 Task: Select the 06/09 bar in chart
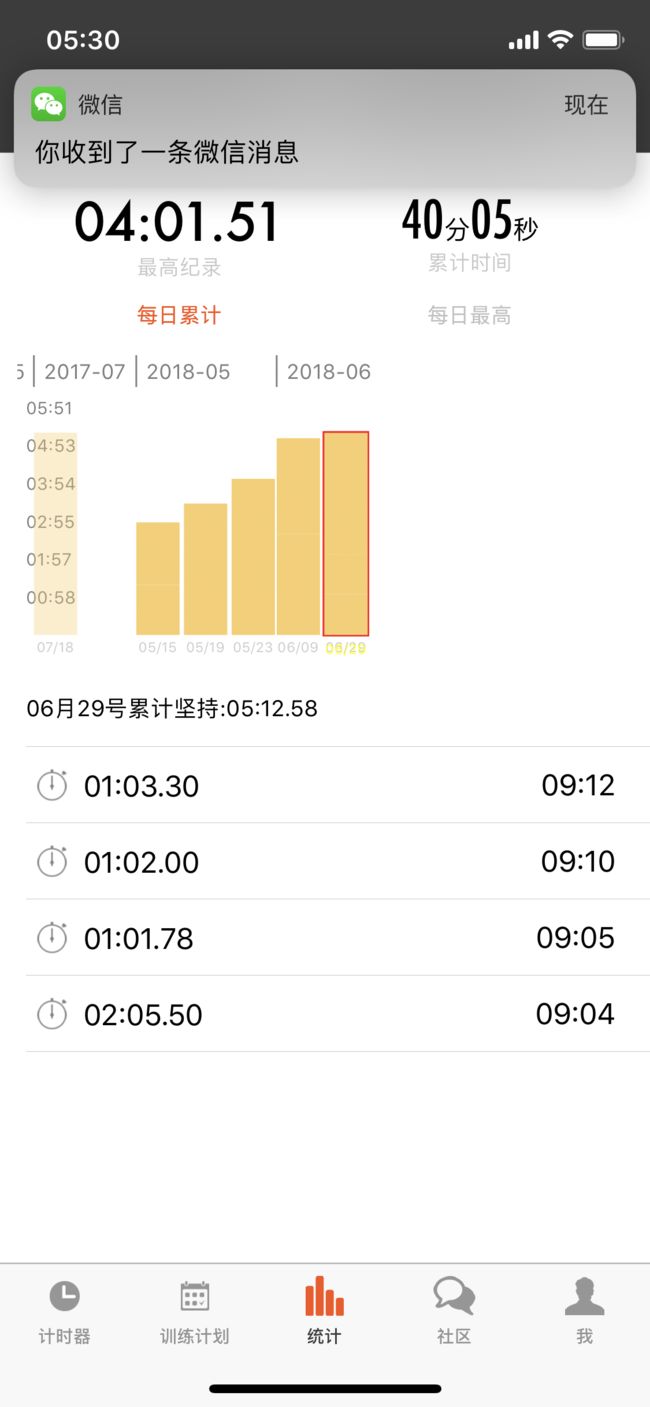pos(298,536)
